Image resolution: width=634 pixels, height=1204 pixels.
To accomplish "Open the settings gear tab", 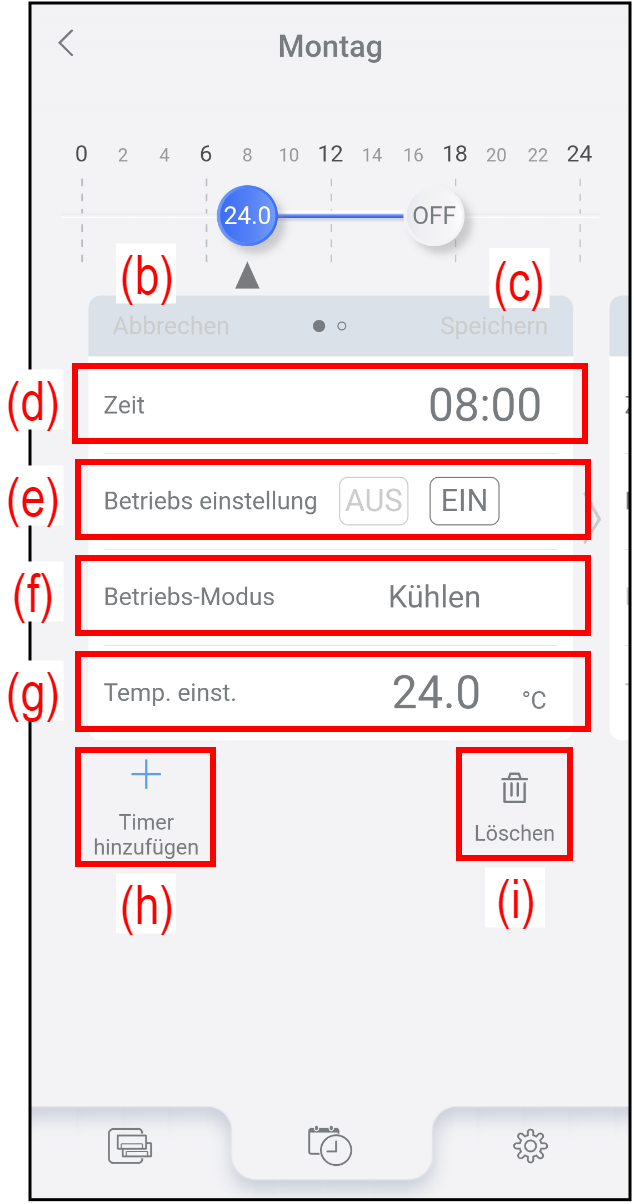I will [x=530, y=1145].
